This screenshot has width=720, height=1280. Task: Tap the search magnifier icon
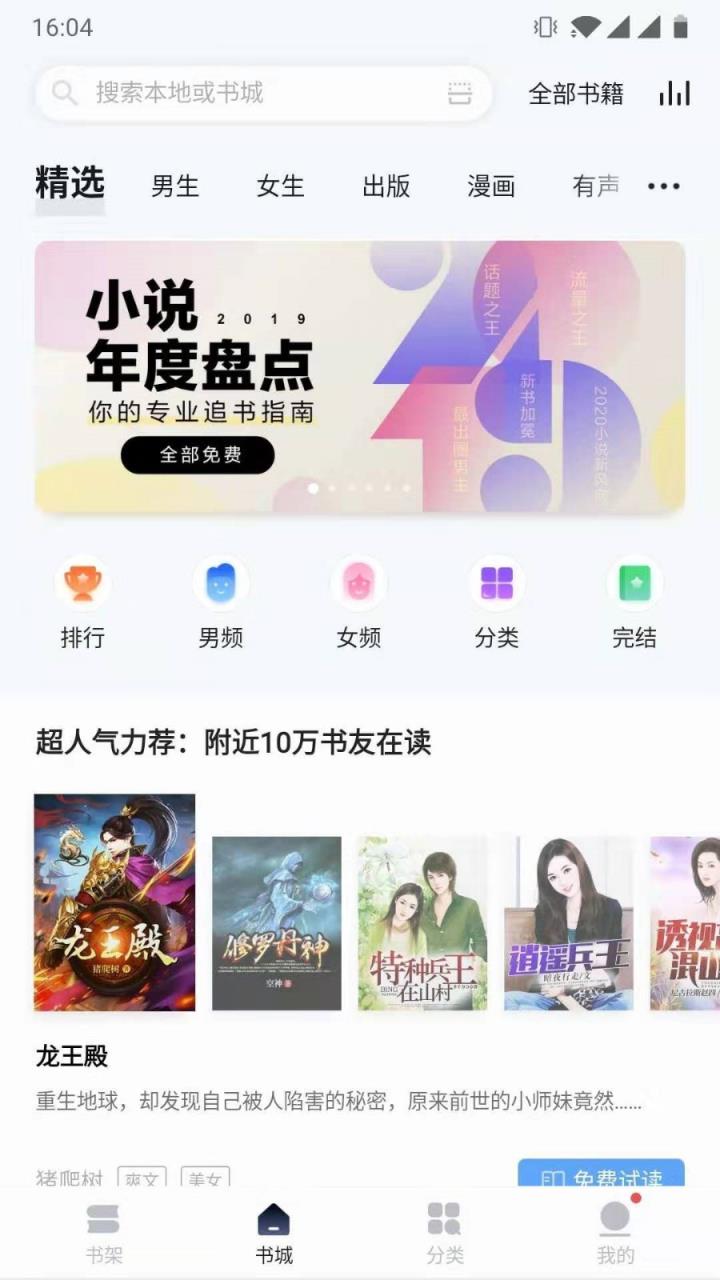67,92
